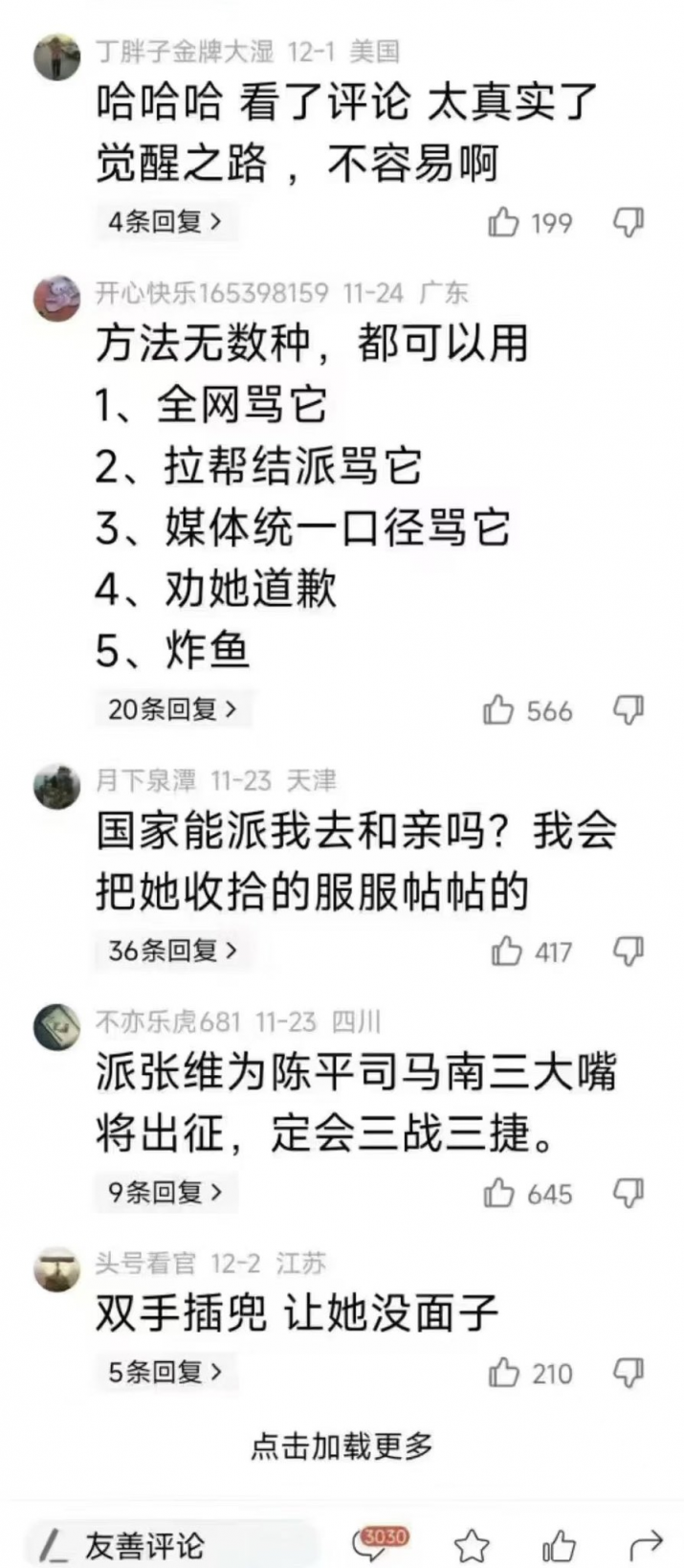Expand the 20条回复 under 开心快乐165398159's comment
The height and width of the screenshot is (1568, 684).
point(172,709)
